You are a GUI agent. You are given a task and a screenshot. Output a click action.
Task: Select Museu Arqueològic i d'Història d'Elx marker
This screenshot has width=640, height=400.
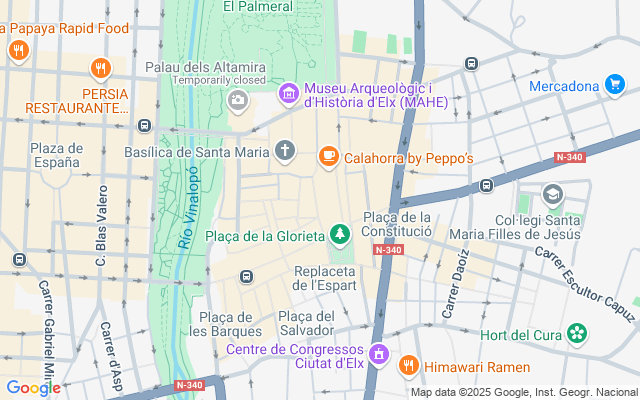(x=289, y=94)
